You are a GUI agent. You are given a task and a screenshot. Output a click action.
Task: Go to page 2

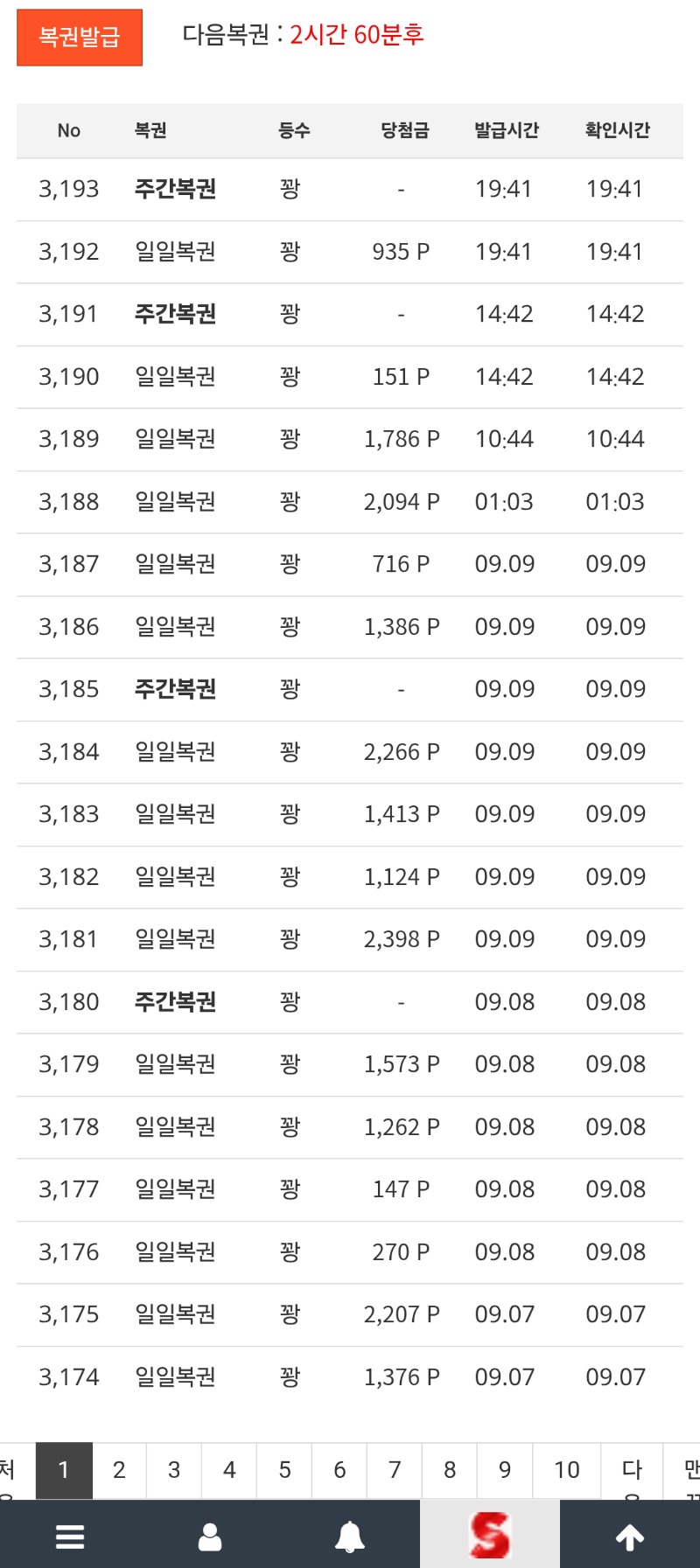click(x=119, y=1470)
